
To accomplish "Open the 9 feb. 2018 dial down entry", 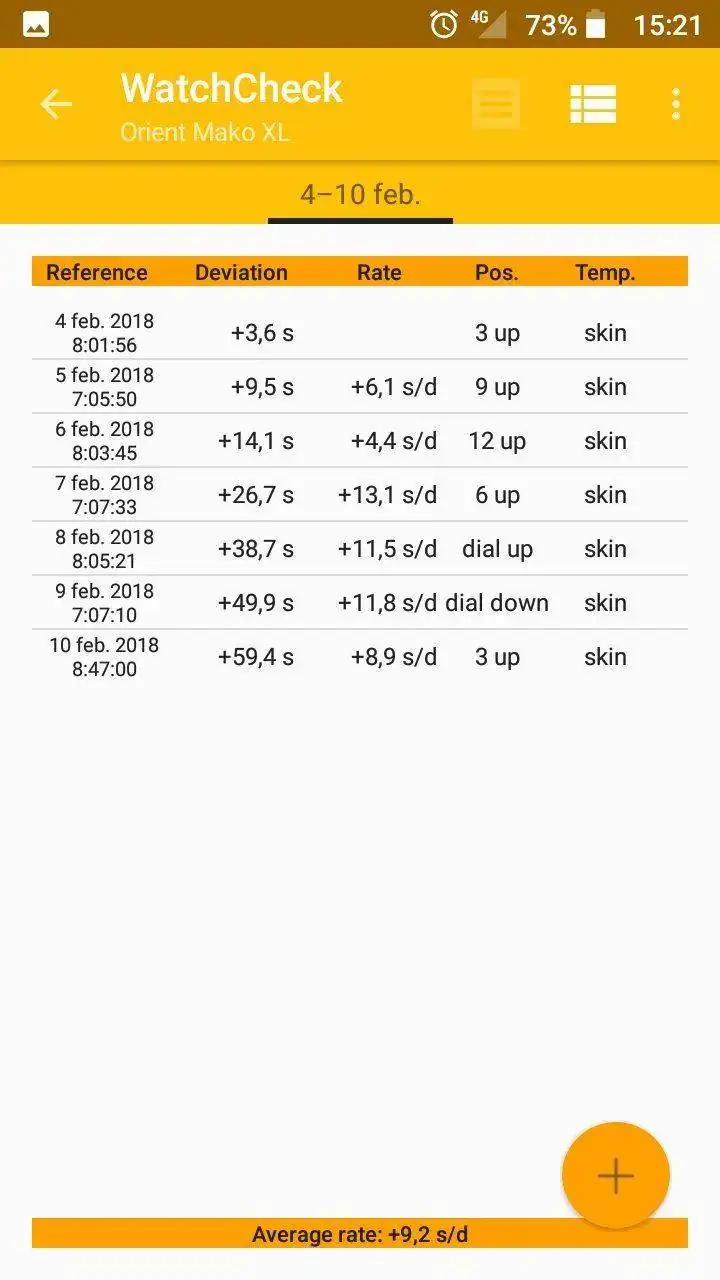I will (x=360, y=603).
